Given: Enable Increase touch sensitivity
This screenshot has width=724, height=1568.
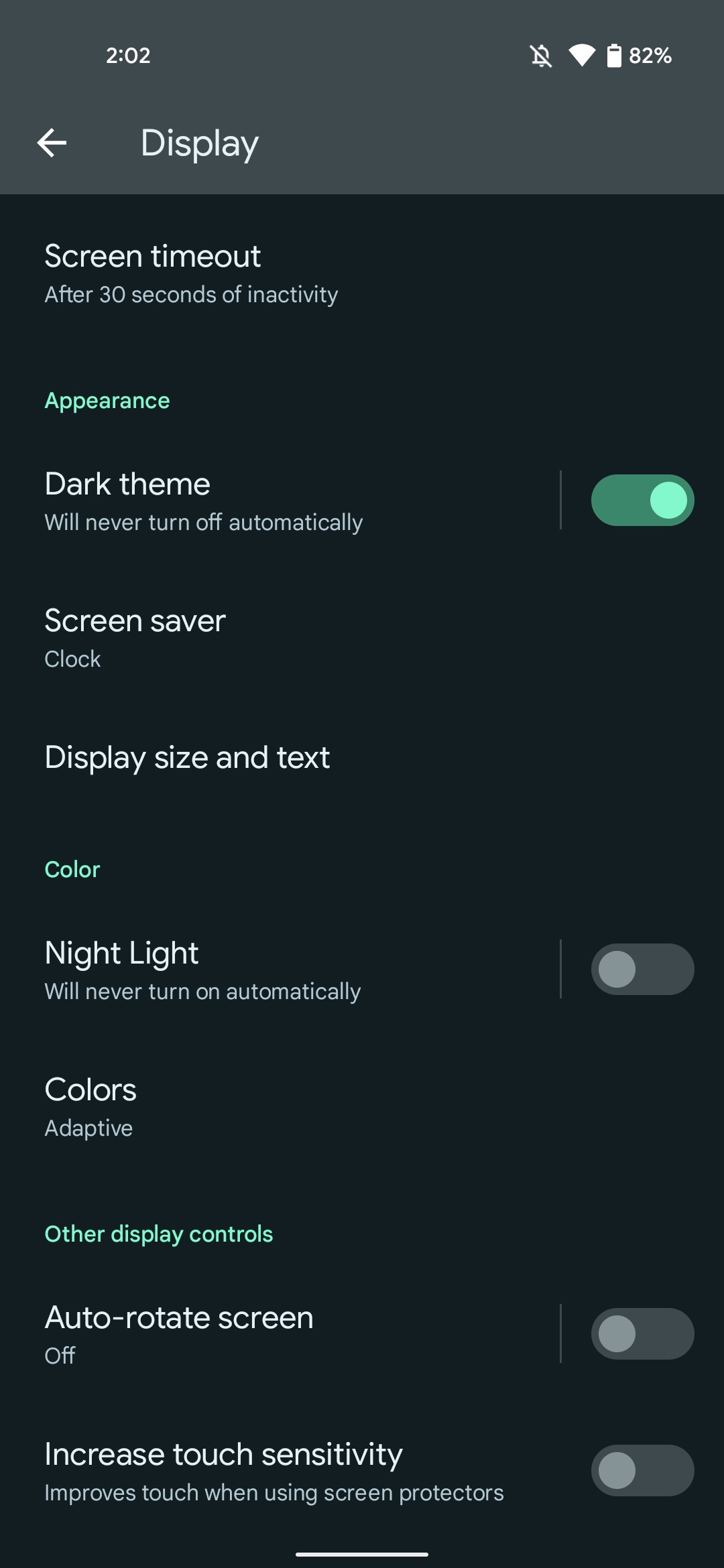Looking at the screenshot, I should coord(642,1471).
